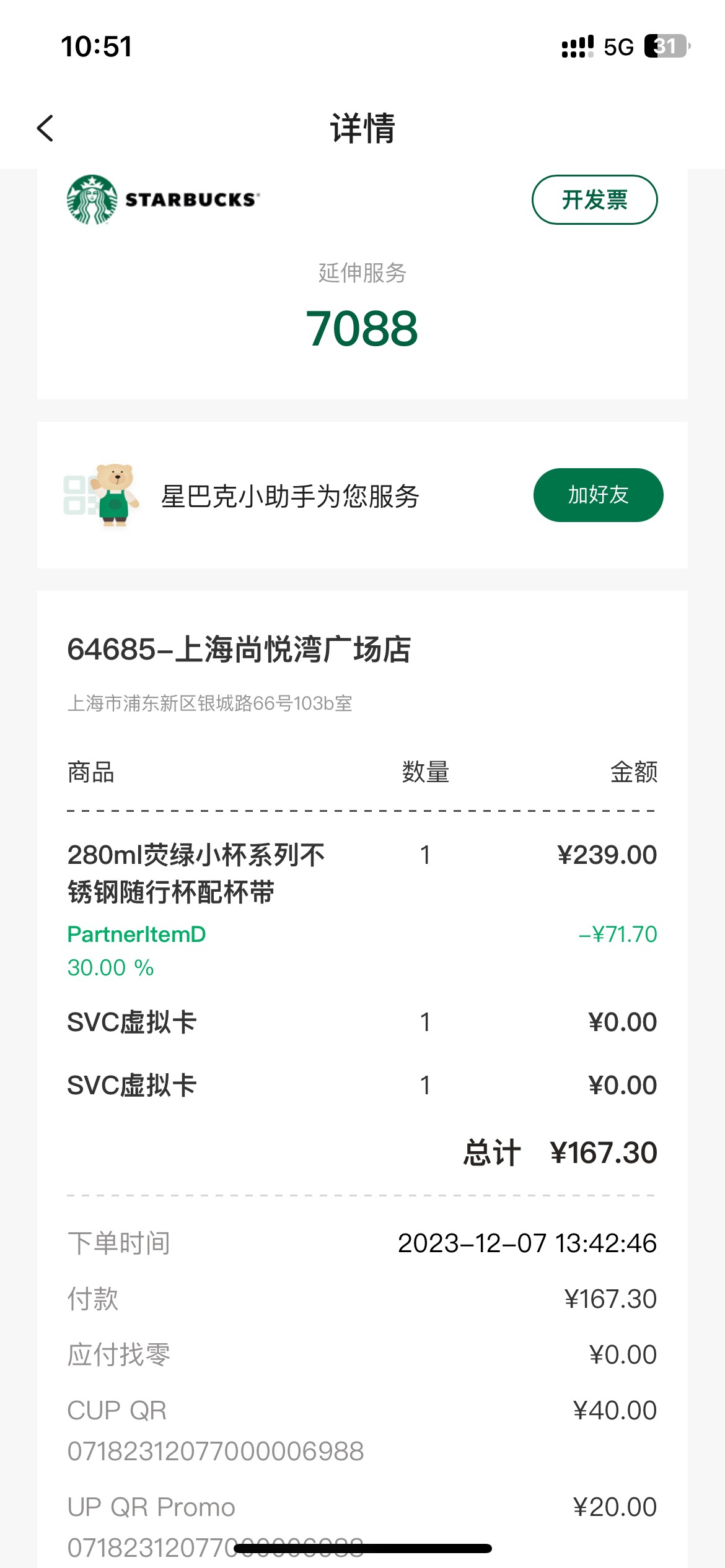
Task: Tap 开发票 to request an invoice
Action: click(594, 199)
